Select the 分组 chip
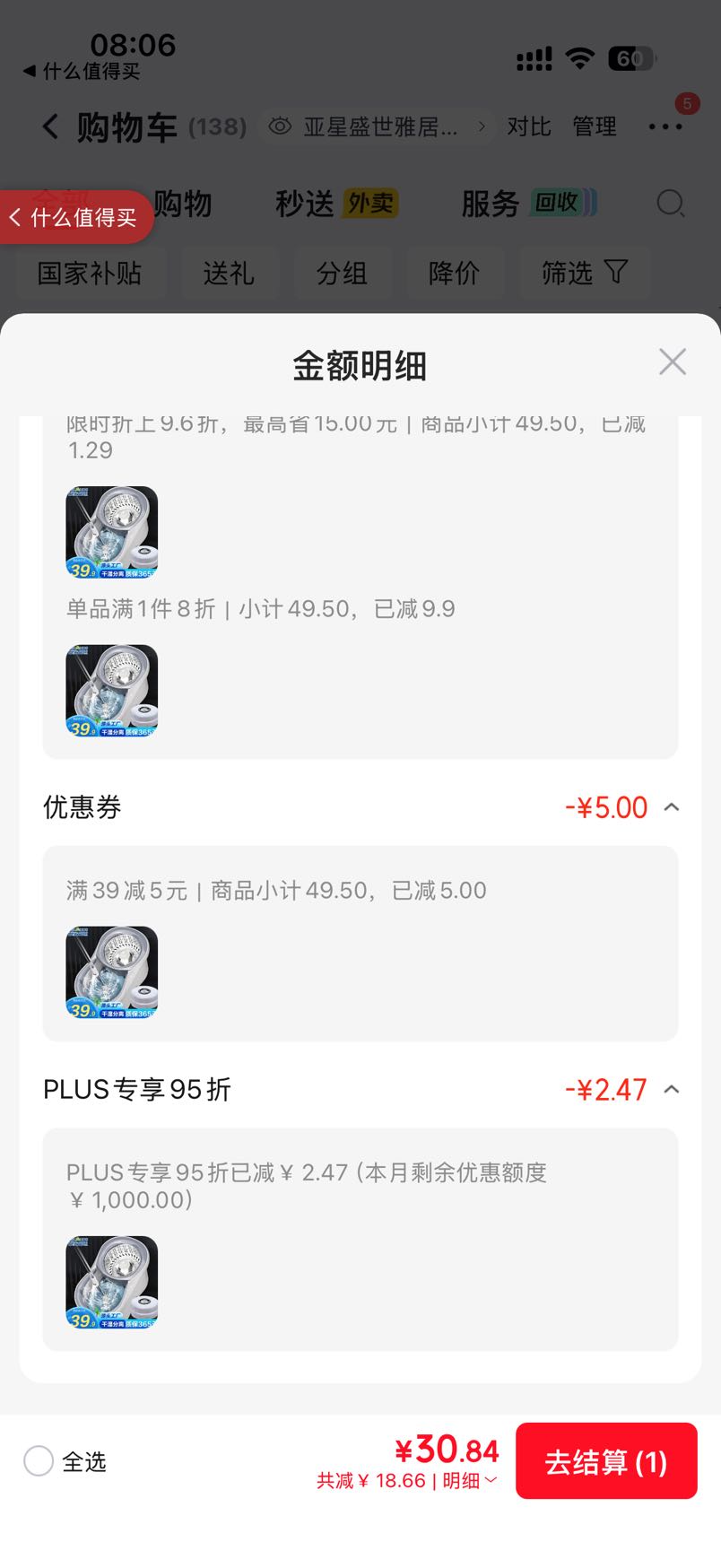 coord(342,273)
